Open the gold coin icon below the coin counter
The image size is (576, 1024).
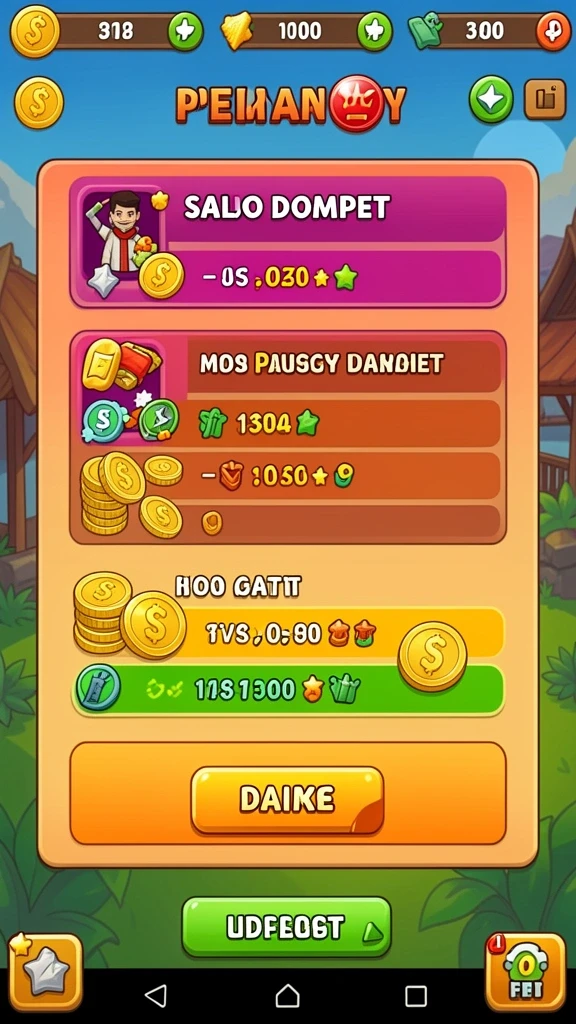pyautogui.click(x=39, y=103)
